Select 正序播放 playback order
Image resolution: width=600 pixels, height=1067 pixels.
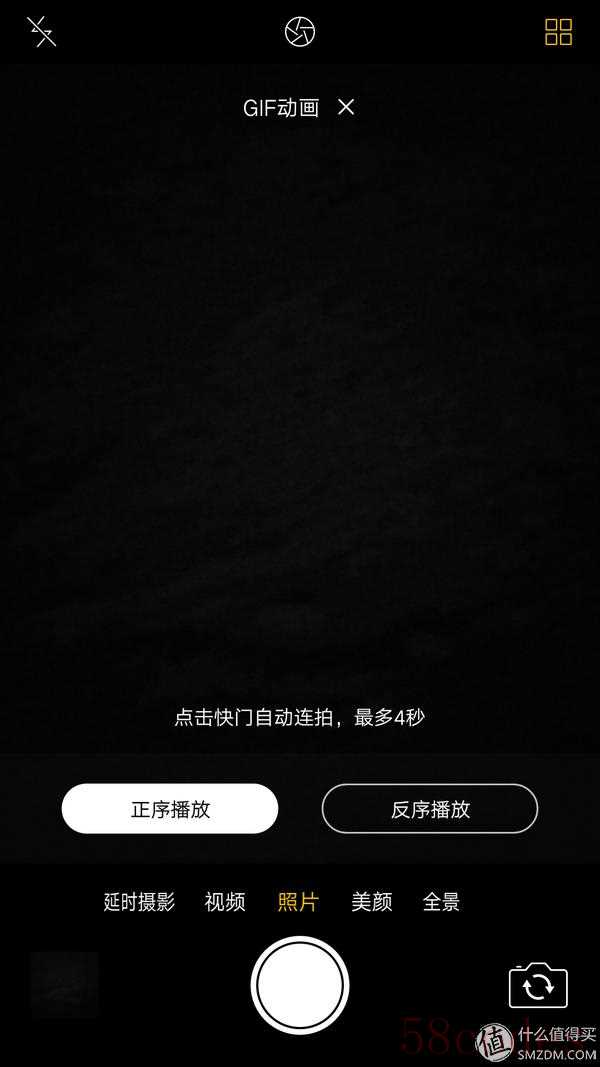point(170,809)
